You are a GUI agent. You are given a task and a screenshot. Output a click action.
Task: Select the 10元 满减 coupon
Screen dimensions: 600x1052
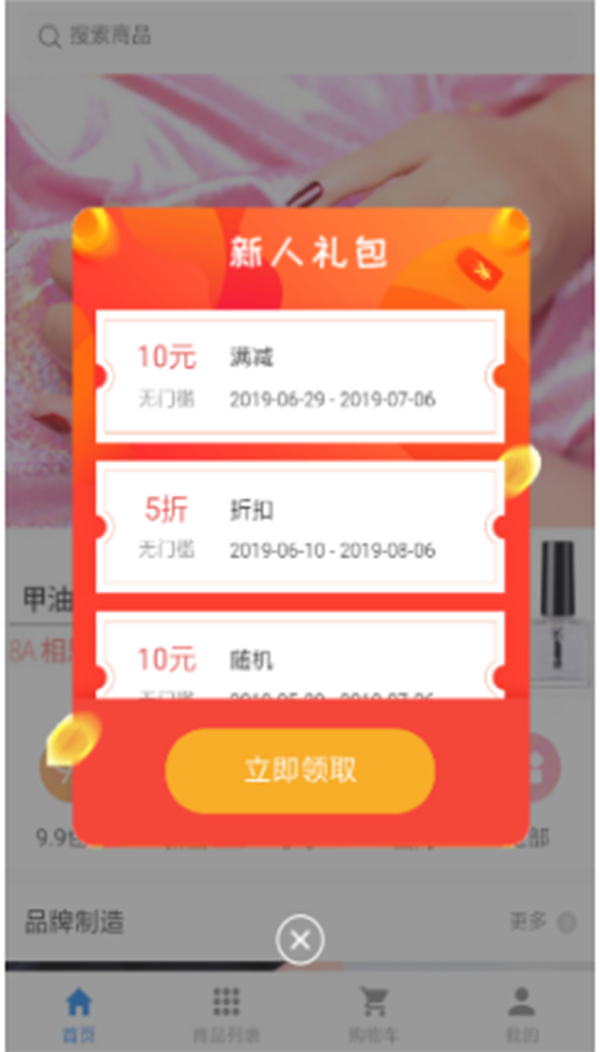299,376
